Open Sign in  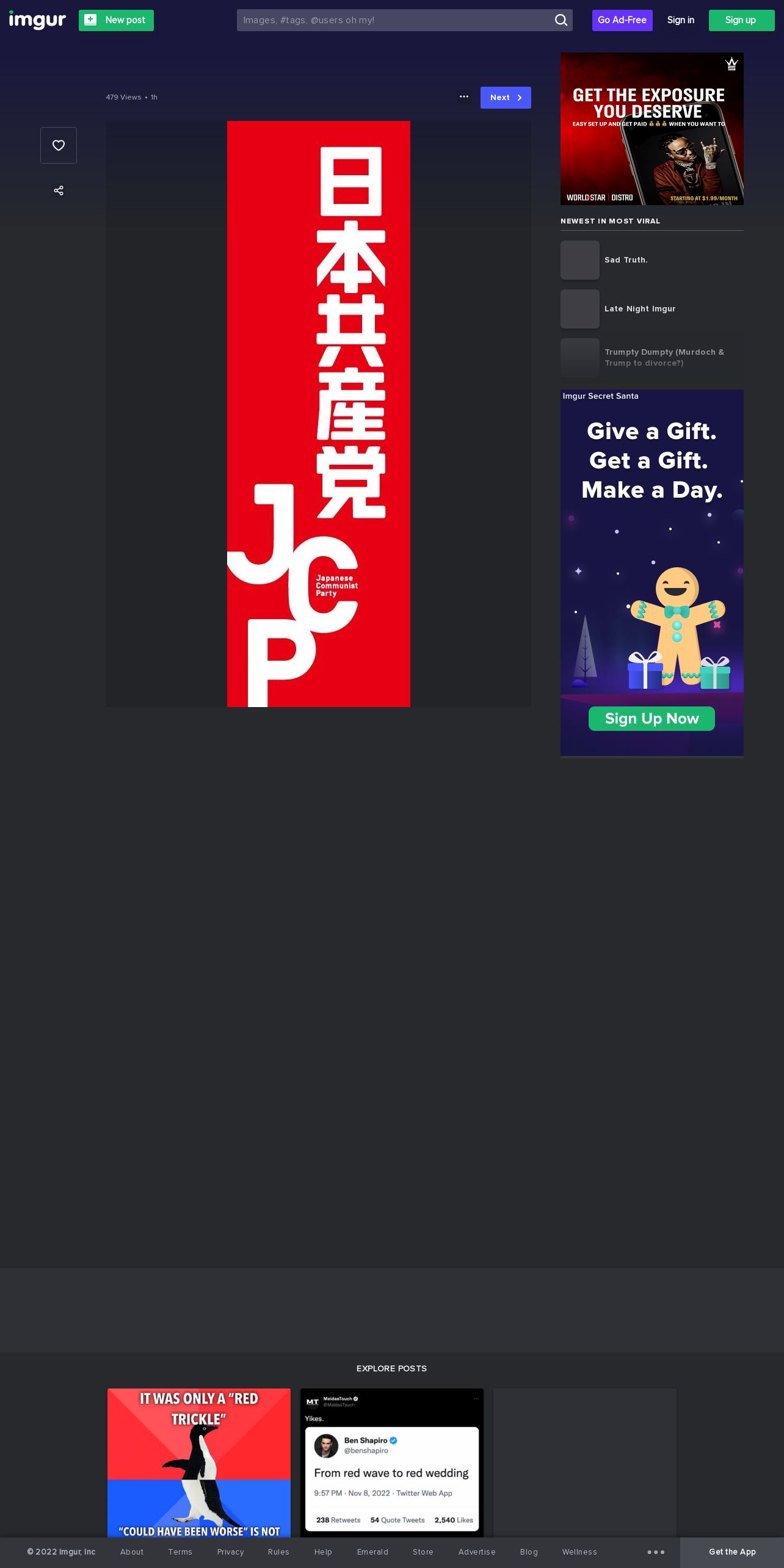(x=681, y=20)
